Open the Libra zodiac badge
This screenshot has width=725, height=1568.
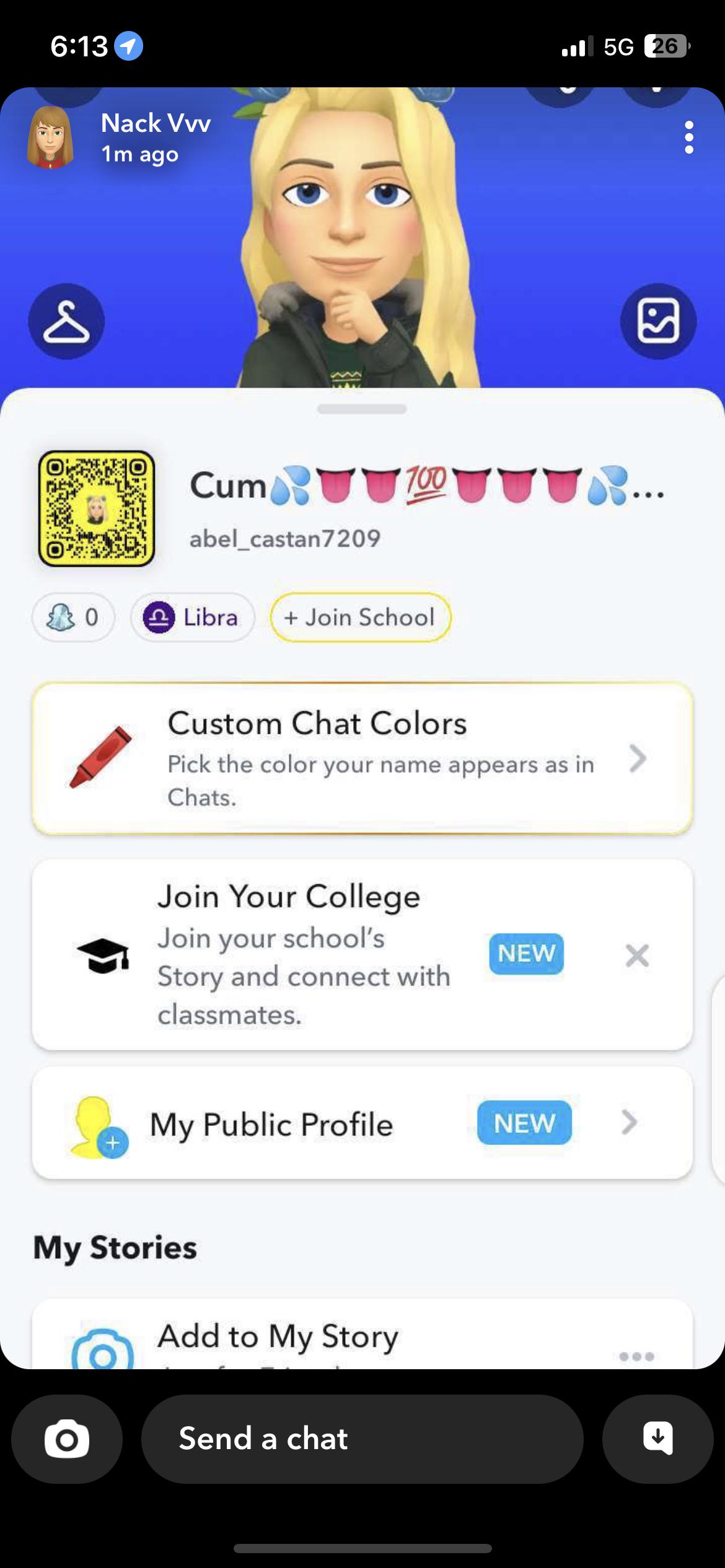point(192,617)
